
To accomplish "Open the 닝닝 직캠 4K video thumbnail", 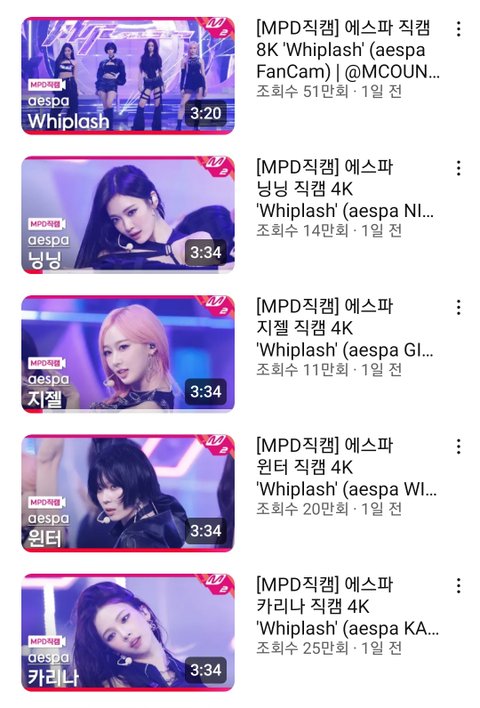I will coord(128,215).
